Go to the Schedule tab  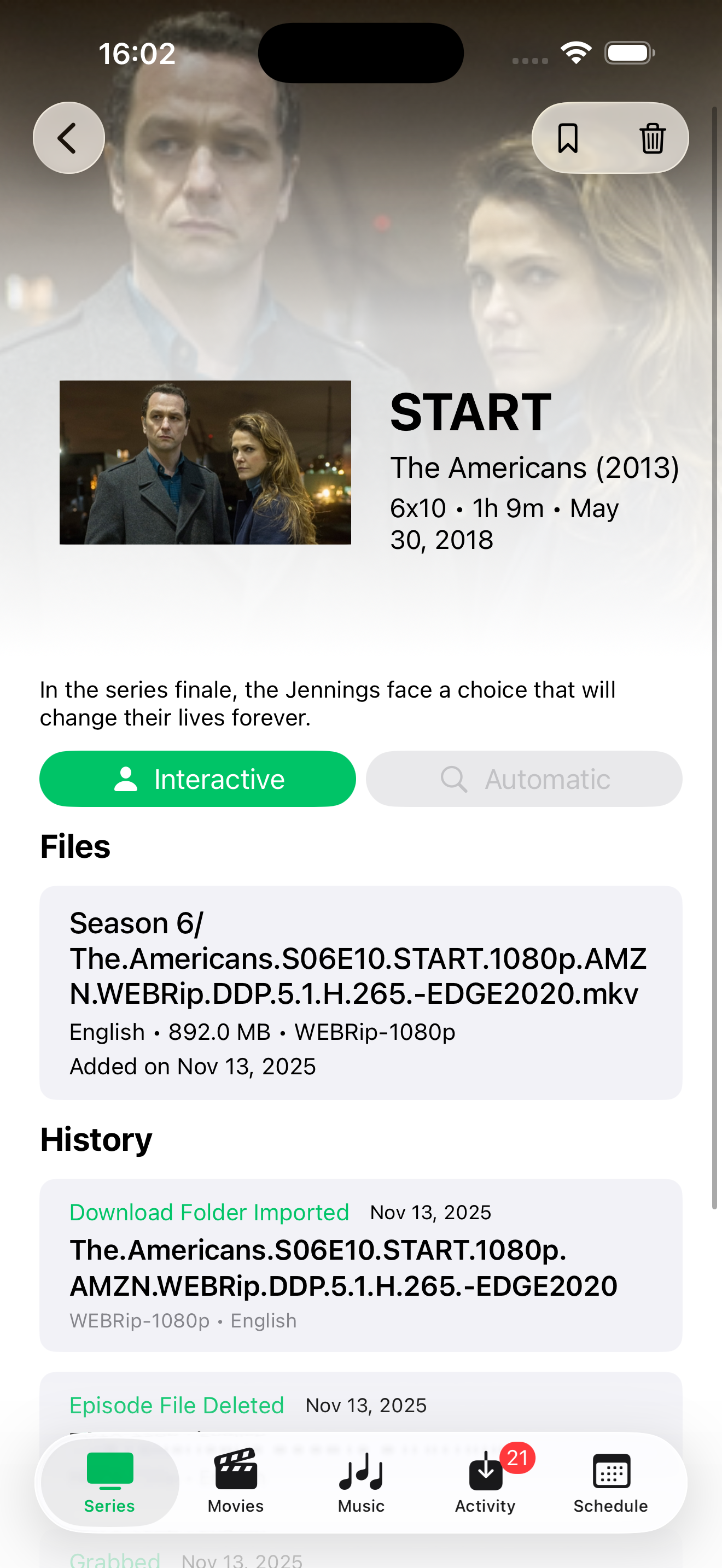coord(610,1482)
